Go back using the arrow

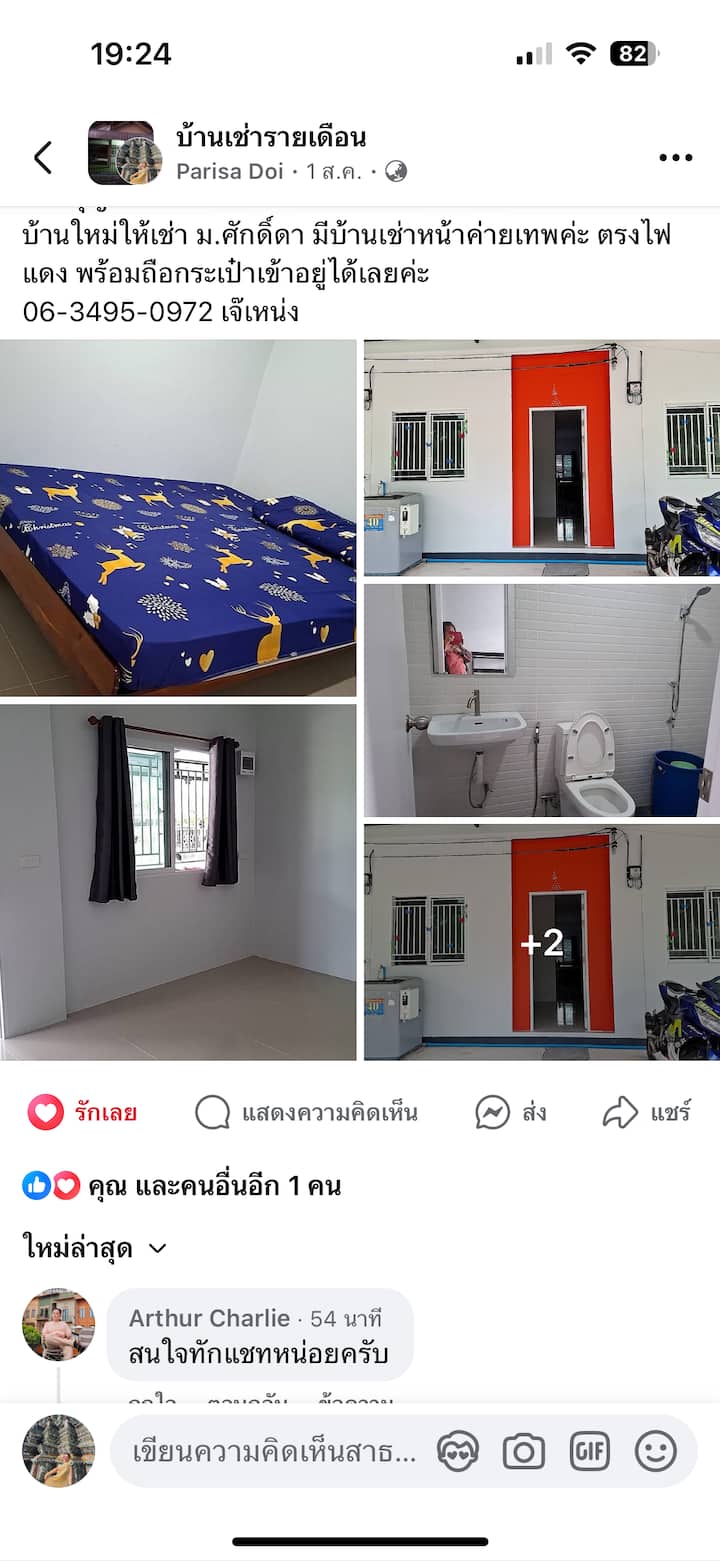tap(43, 157)
